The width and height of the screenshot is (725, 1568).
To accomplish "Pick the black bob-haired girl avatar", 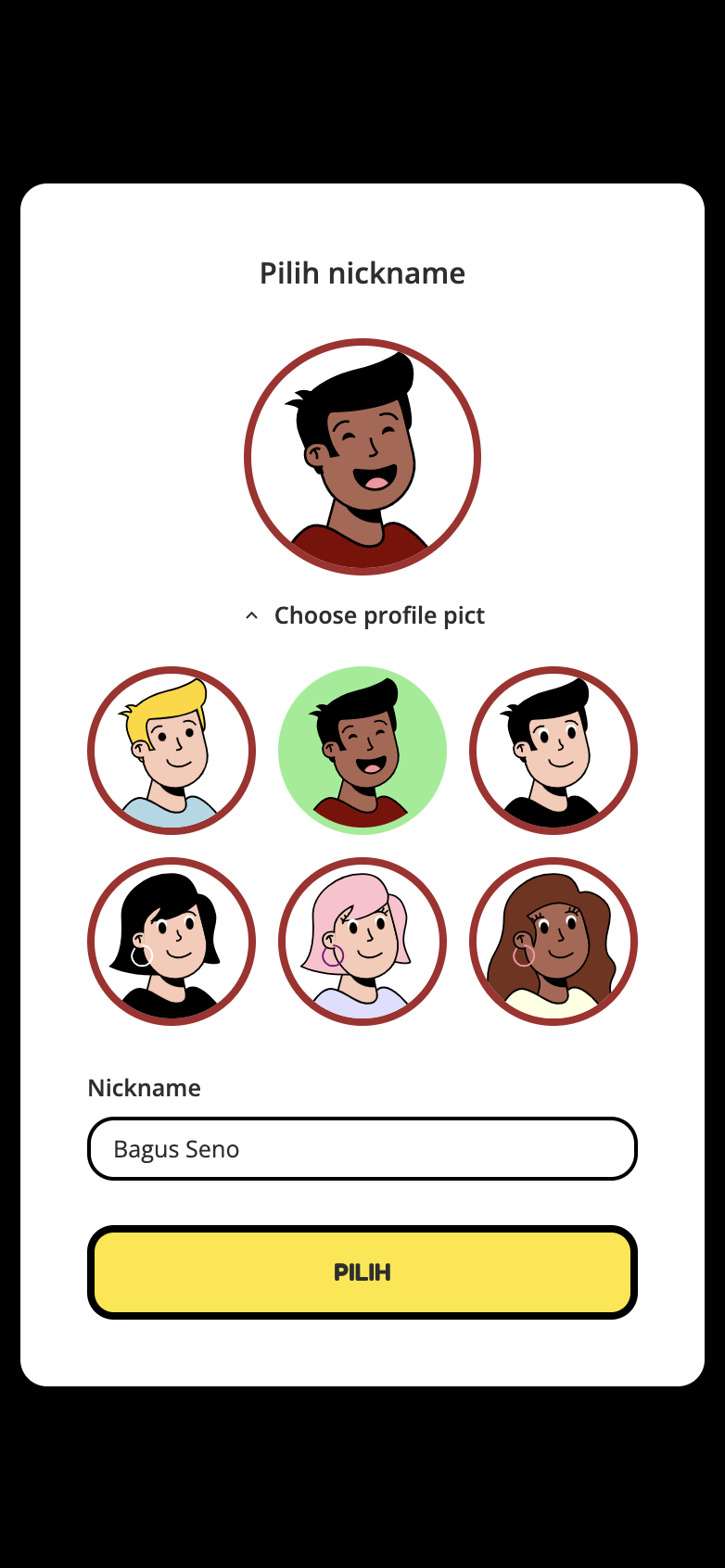I will tap(172, 941).
